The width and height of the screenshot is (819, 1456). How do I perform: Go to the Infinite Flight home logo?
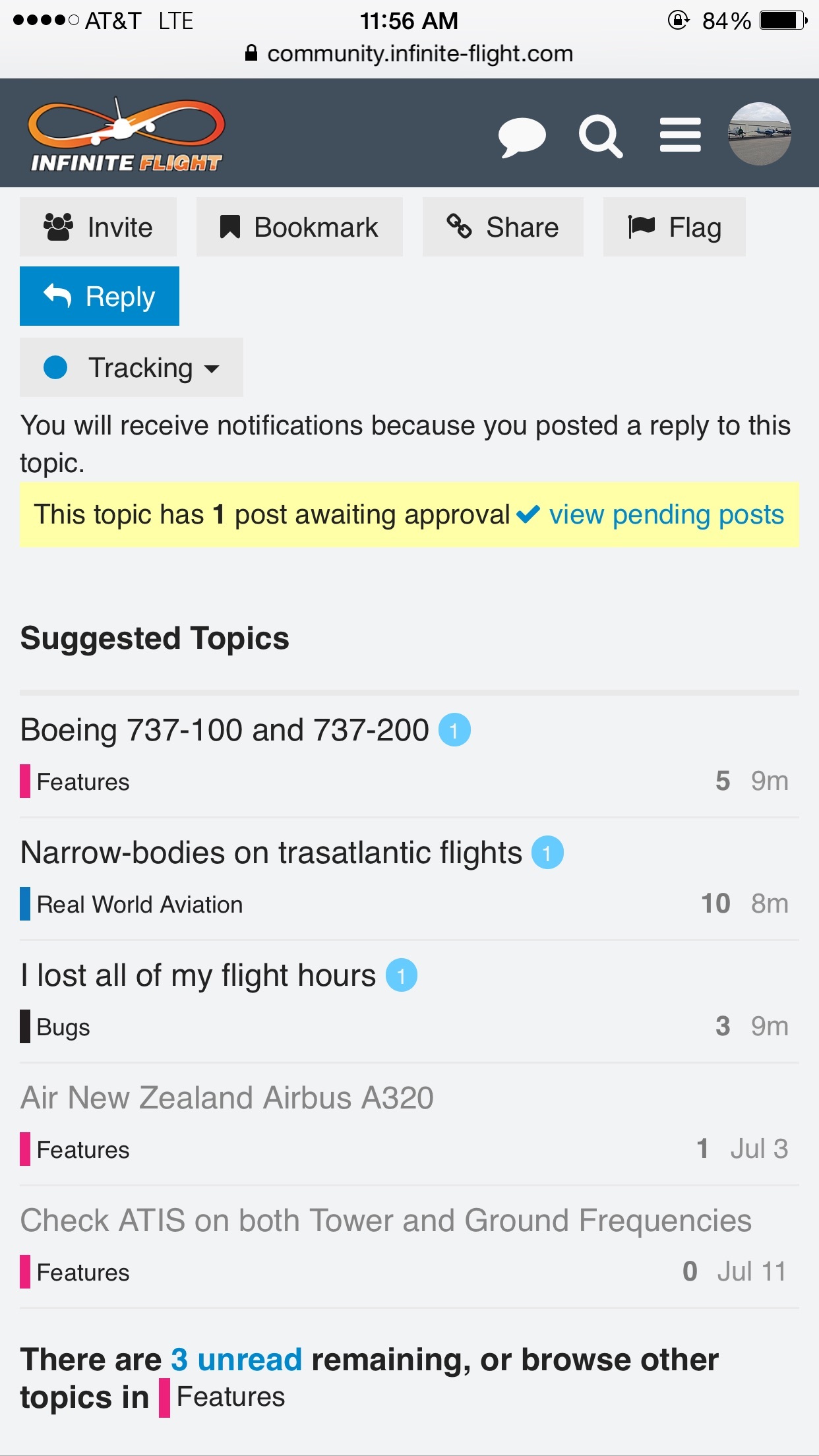pos(126,135)
